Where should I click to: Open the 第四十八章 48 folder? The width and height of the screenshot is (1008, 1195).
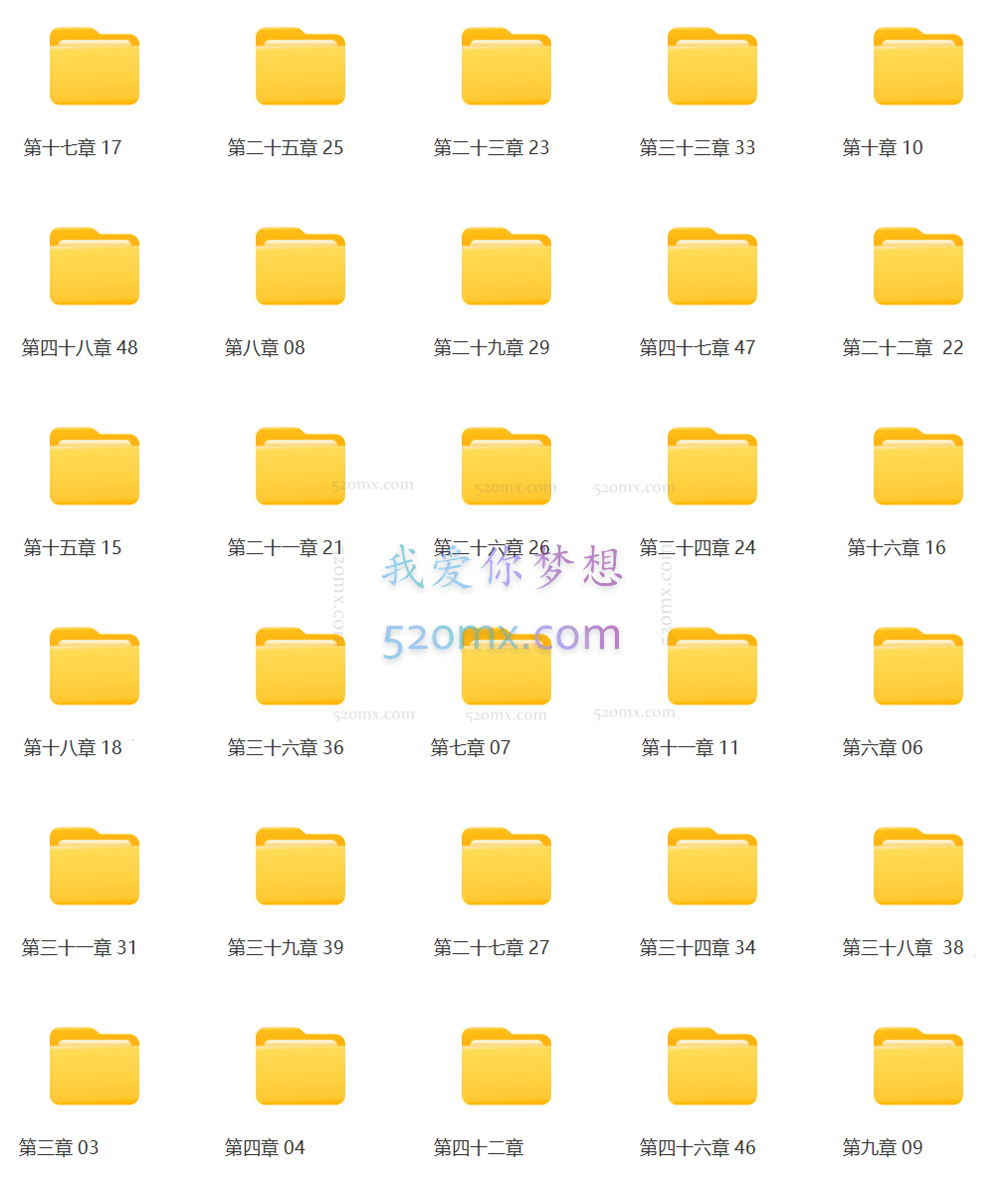click(x=94, y=266)
